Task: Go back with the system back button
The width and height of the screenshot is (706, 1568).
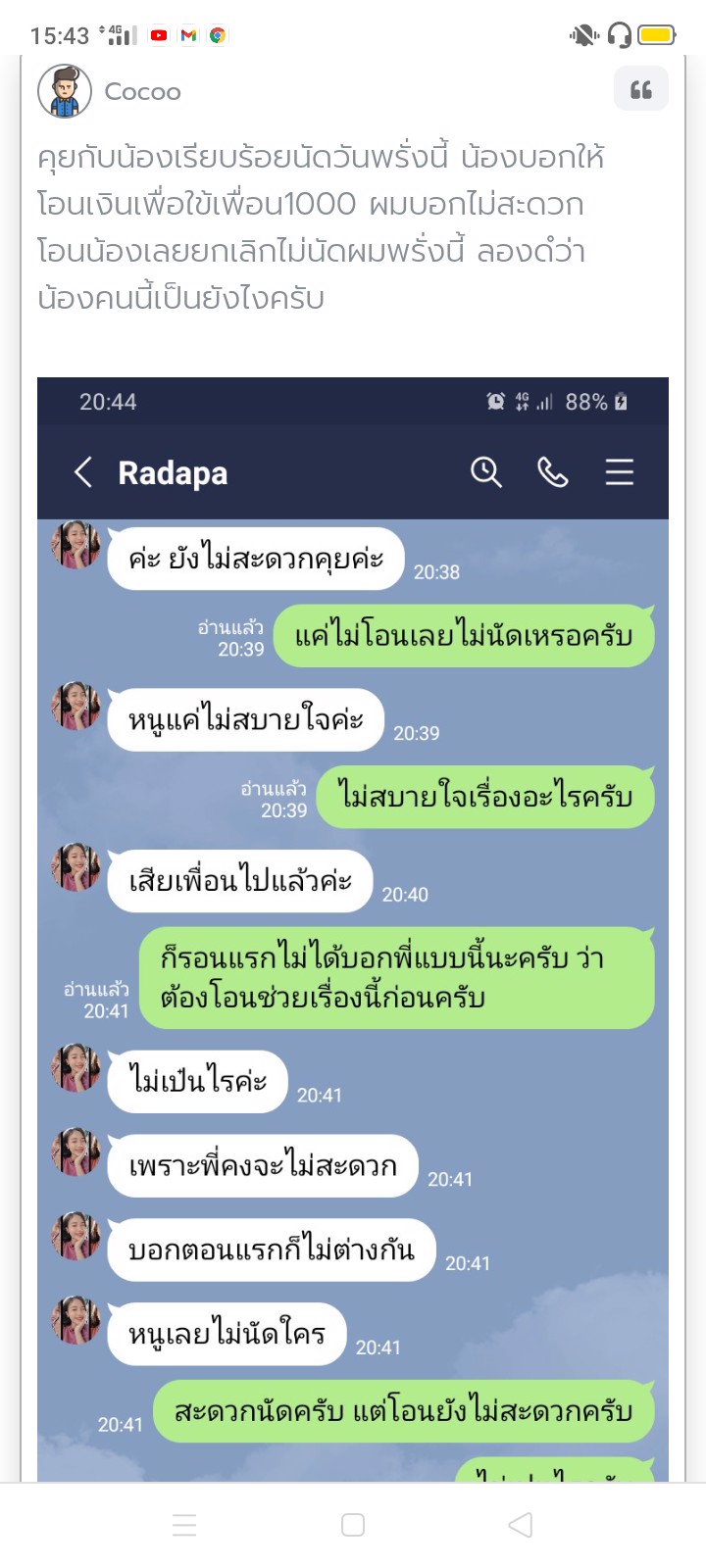Action: coord(521,1525)
